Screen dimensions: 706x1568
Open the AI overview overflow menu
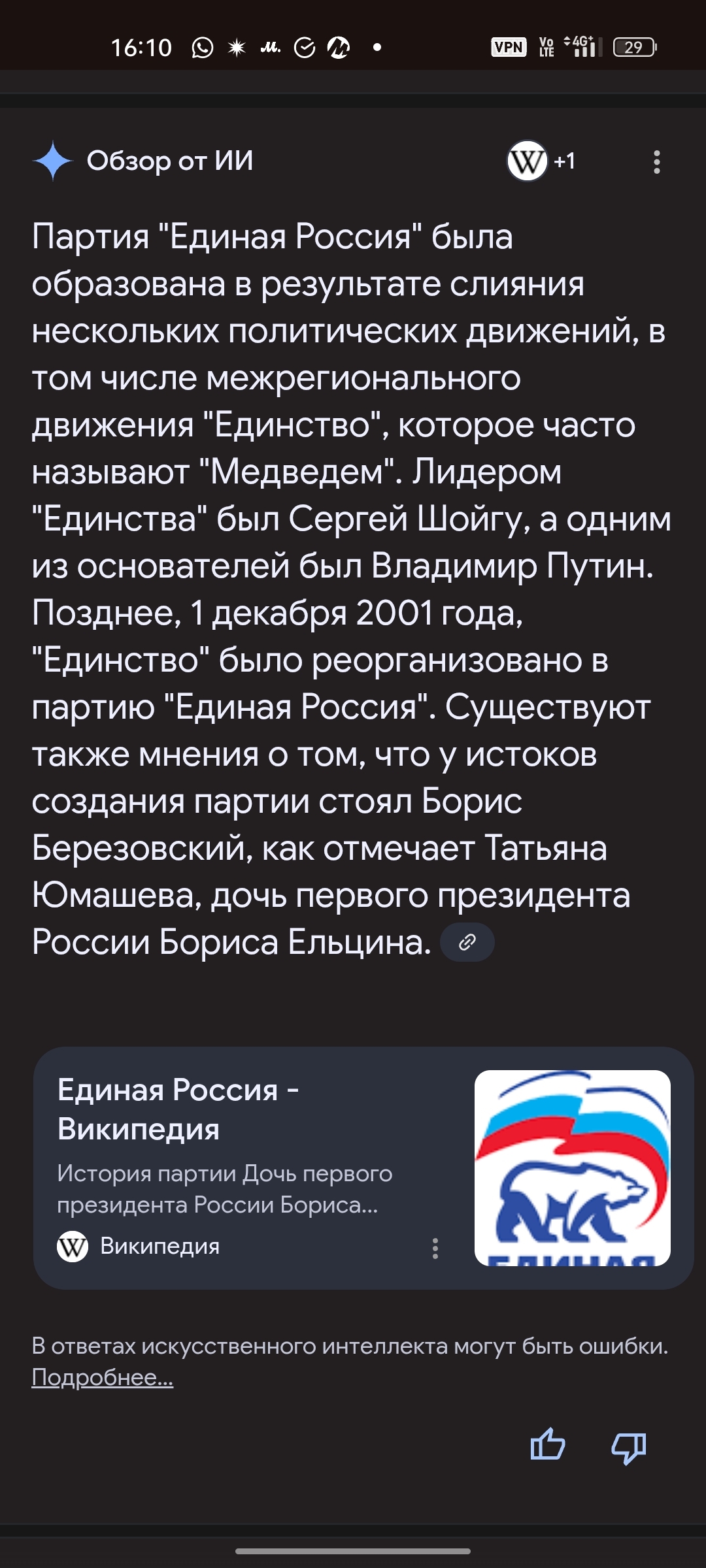656,161
